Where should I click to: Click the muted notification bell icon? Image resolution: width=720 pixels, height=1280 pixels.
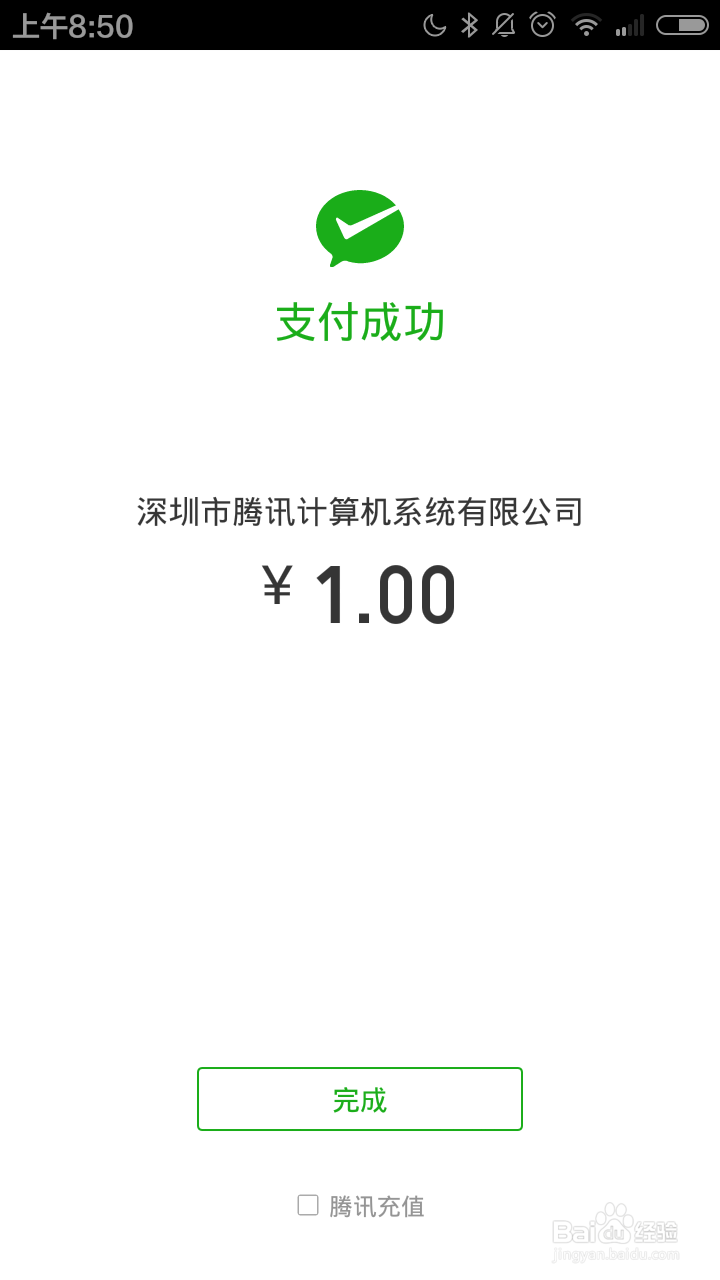(x=503, y=25)
